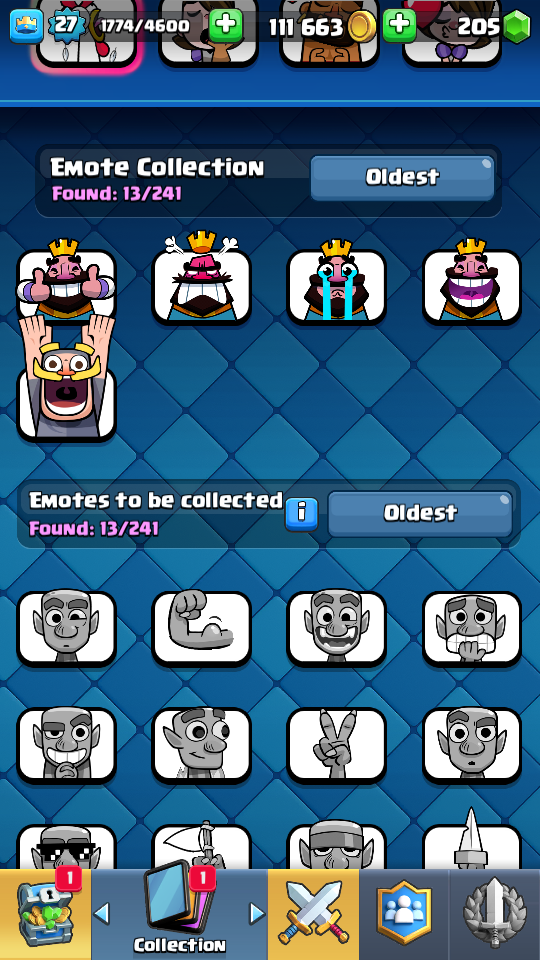Select the crying King emote
The width and height of the screenshot is (540, 960).
pyautogui.click(x=337, y=283)
